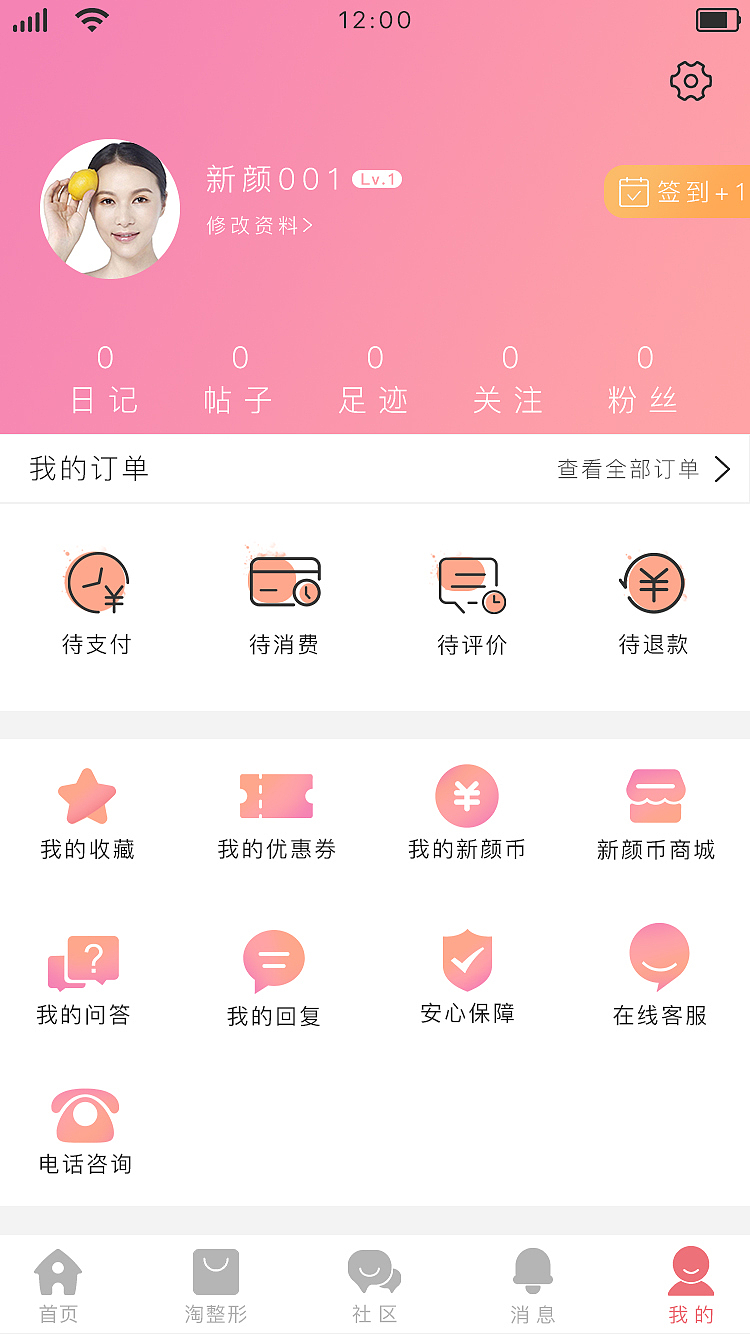Open 修改资料 to edit profile
This screenshot has height=1334, width=750.
coord(260,226)
